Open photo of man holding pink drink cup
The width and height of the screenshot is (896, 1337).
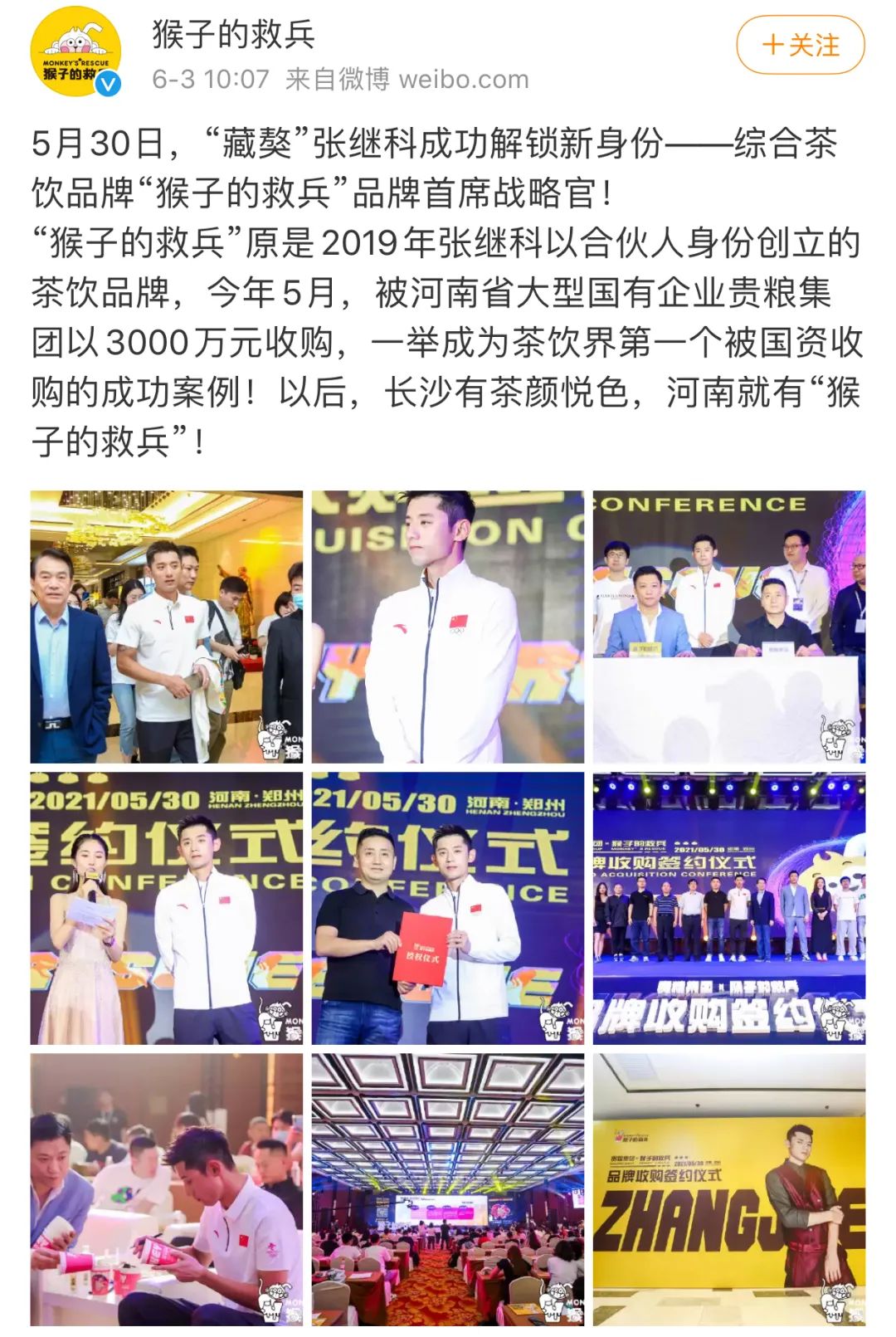pos(167,1189)
